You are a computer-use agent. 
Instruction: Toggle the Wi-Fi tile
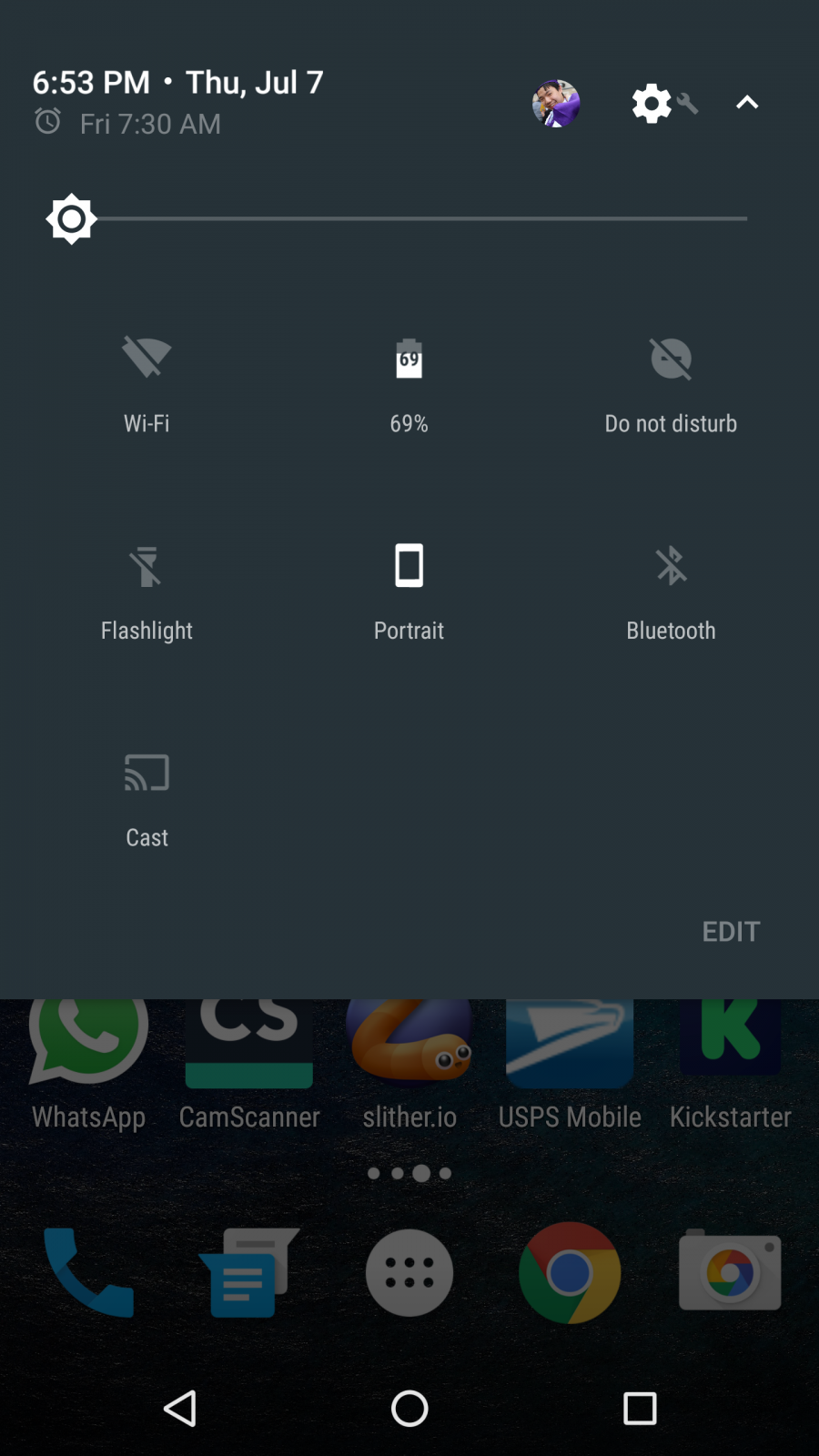point(147,358)
